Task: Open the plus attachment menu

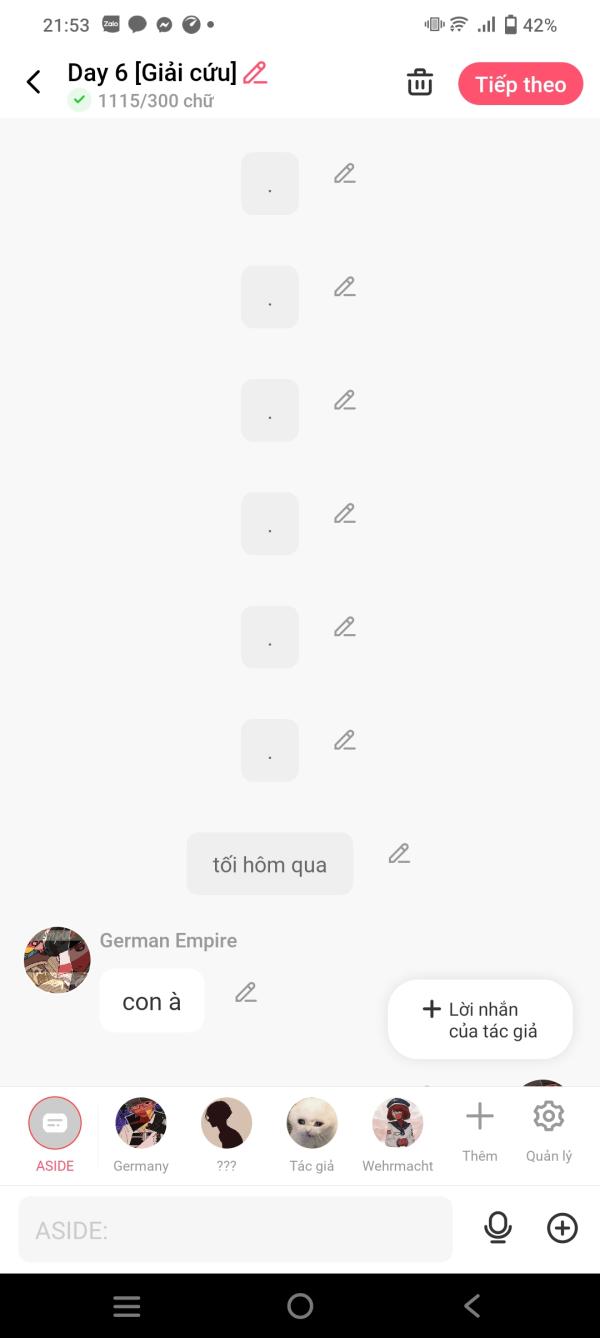Action: (x=562, y=1228)
